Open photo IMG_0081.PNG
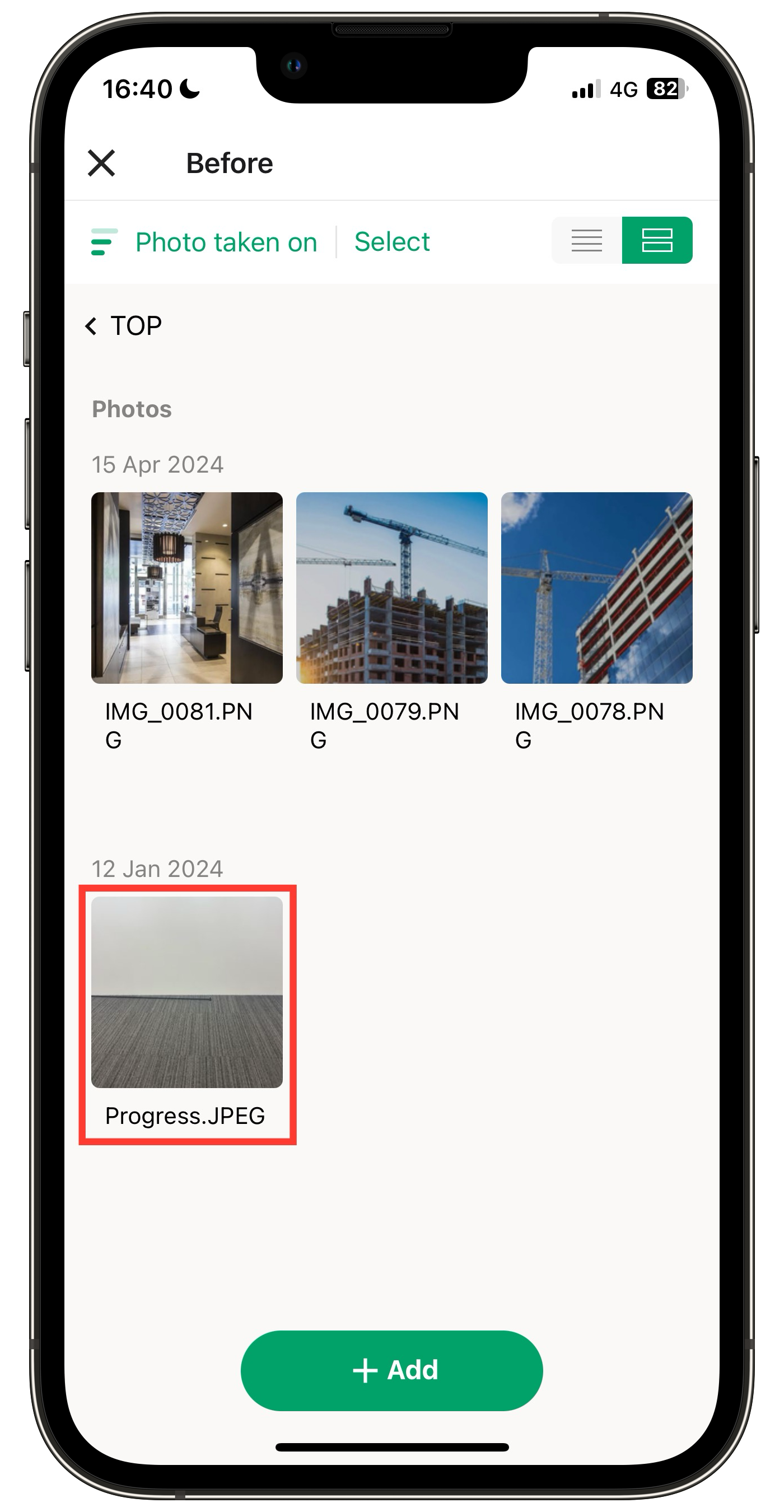 (x=186, y=587)
